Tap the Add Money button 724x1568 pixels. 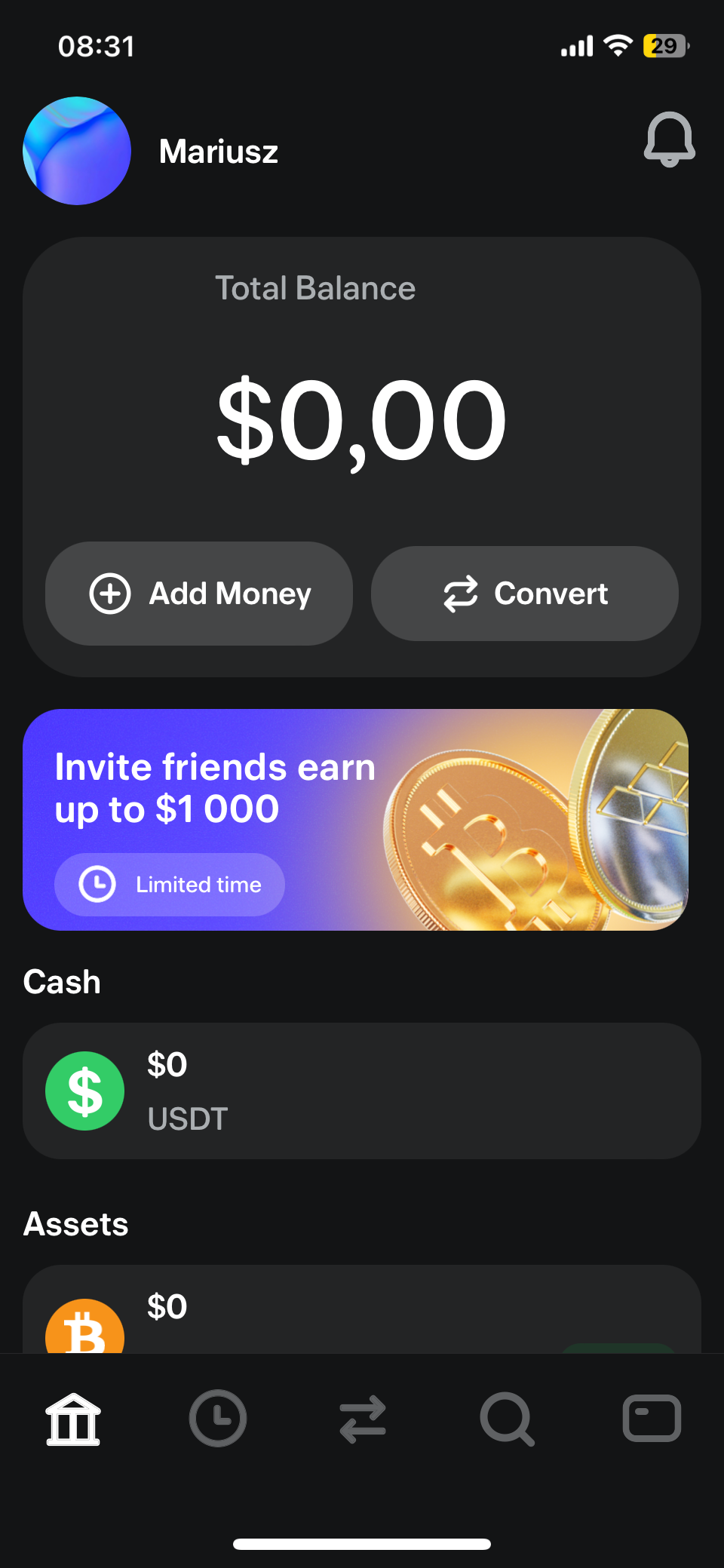pyautogui.click(x=199, y=594)
